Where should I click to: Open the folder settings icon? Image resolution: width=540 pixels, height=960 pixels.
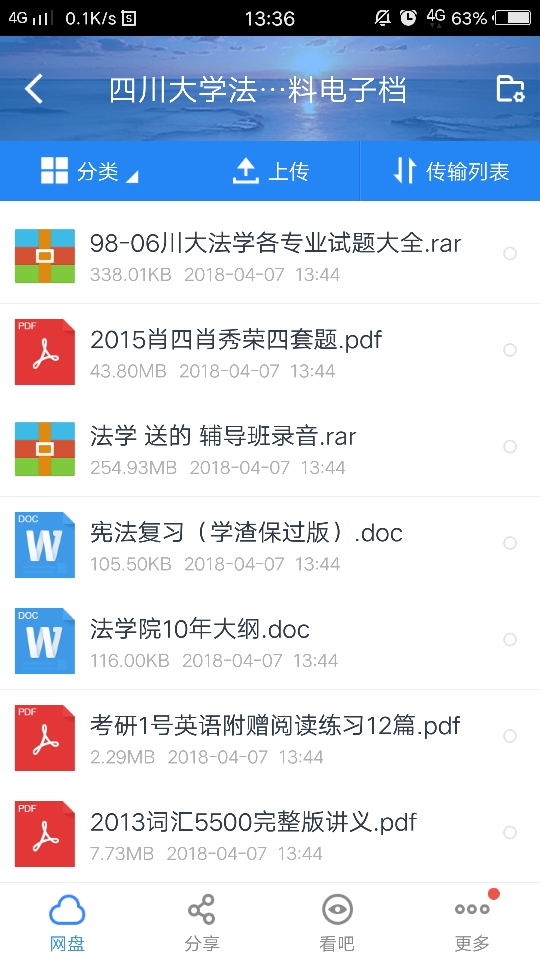(509, 89)
